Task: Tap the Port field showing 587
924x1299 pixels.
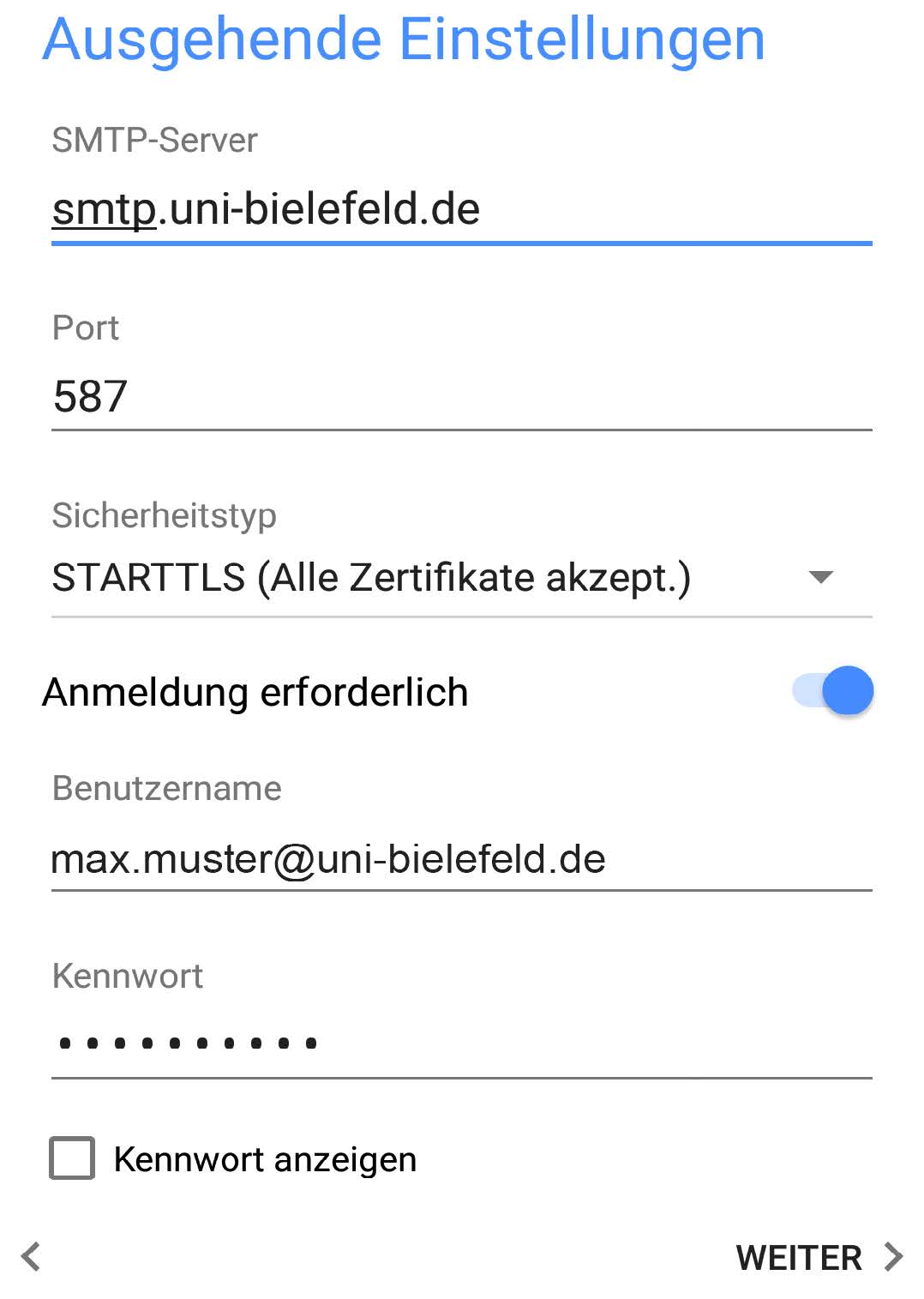Action: [461, 397]
